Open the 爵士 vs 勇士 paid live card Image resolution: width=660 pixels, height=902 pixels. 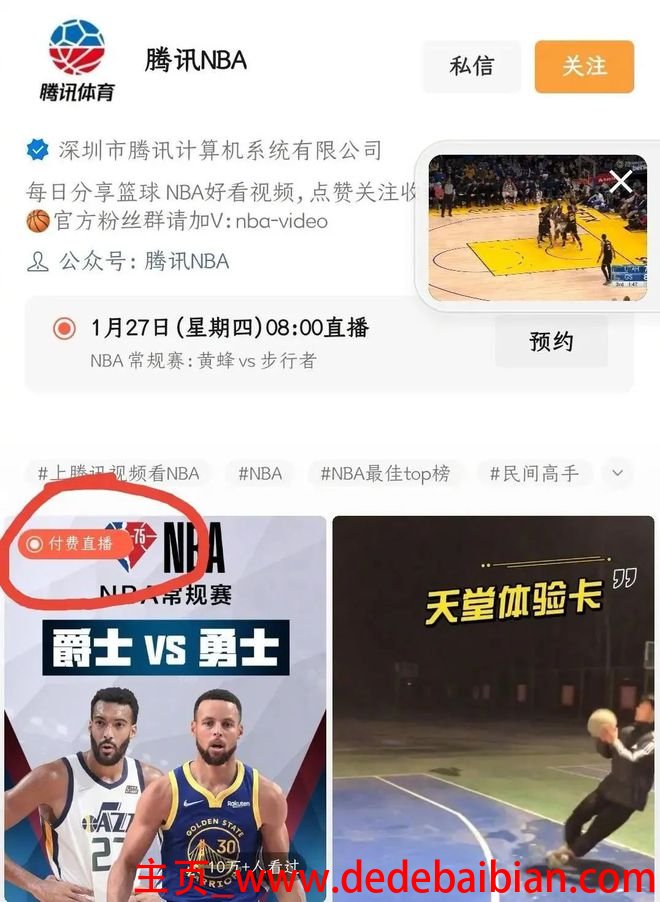click(x=165, y=700)
